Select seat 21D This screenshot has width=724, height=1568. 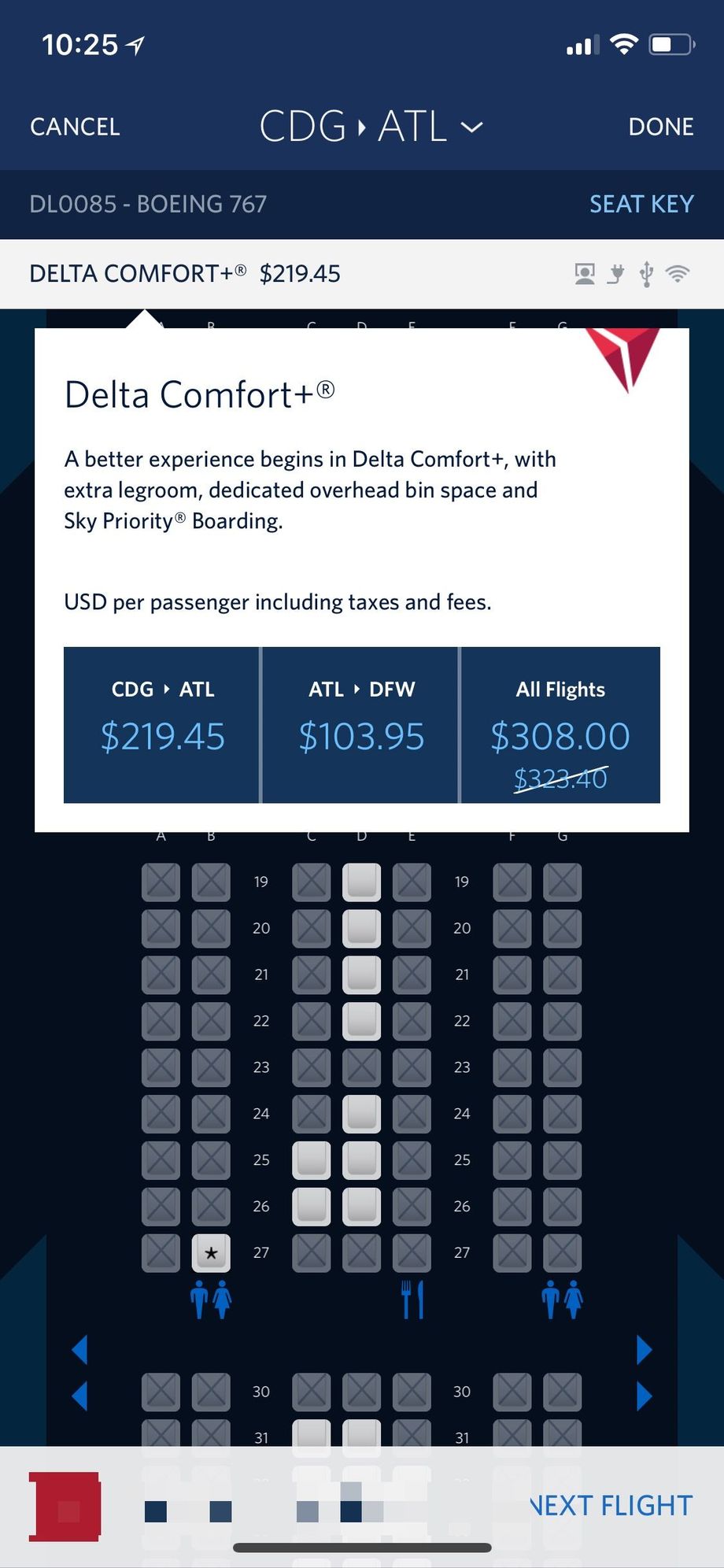(x=361, y=974)
